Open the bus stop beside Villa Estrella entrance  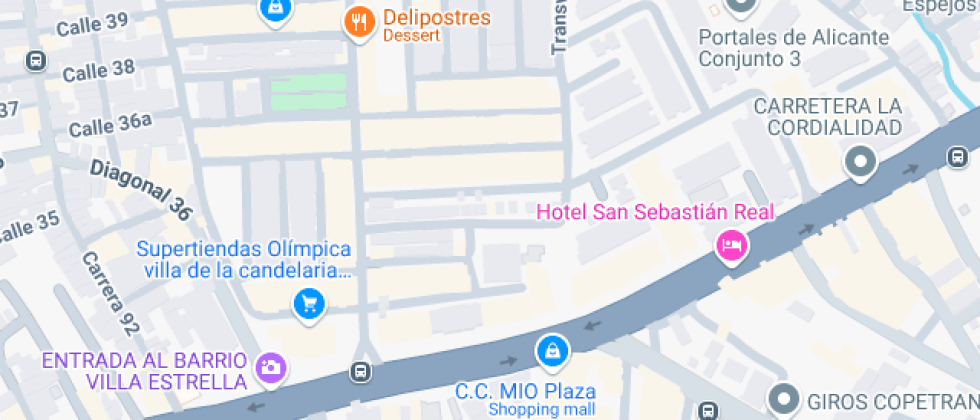click(x=361, y=372)
